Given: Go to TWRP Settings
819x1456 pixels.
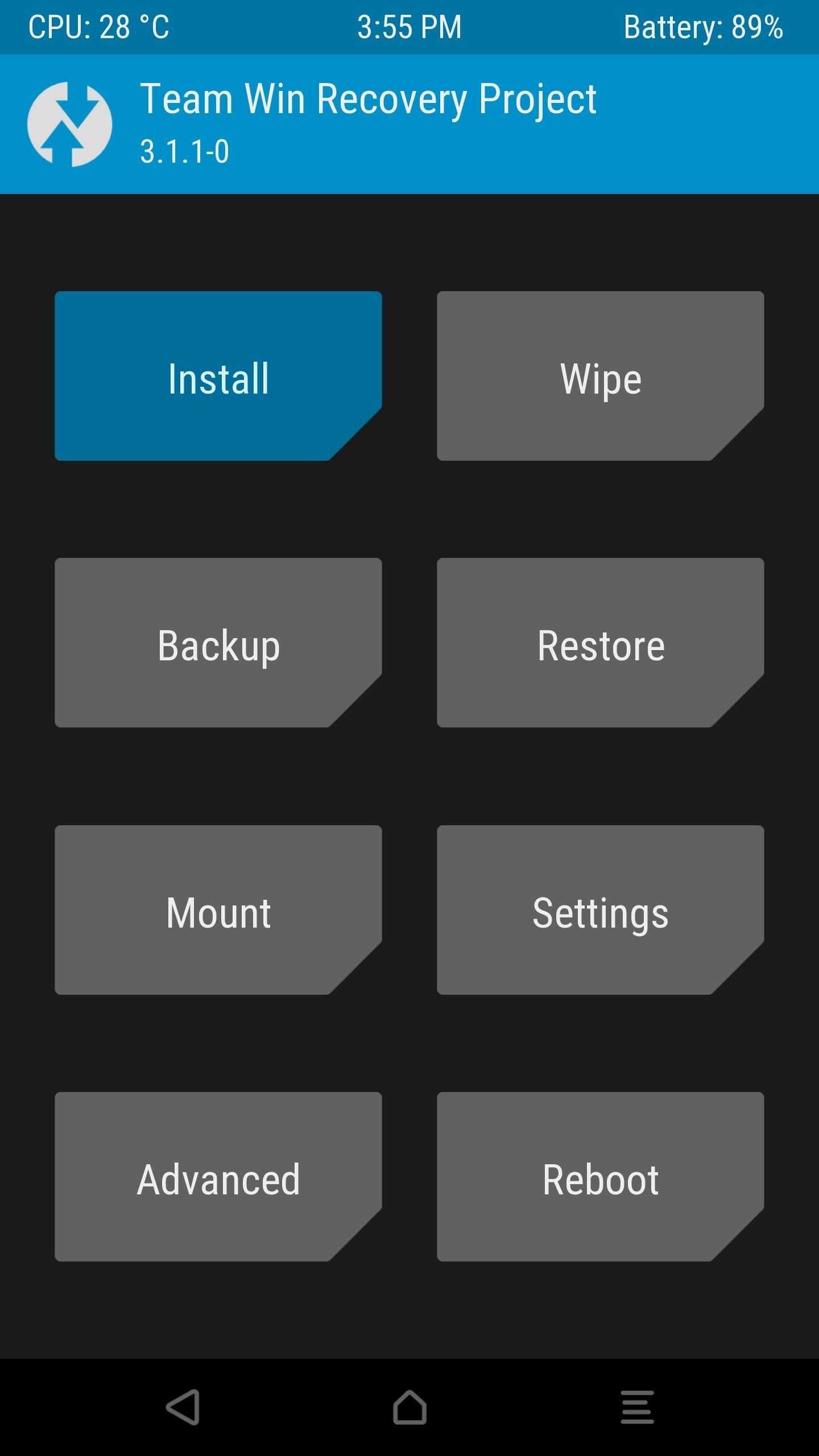Looking at the screenshot, I should (600, 910).
